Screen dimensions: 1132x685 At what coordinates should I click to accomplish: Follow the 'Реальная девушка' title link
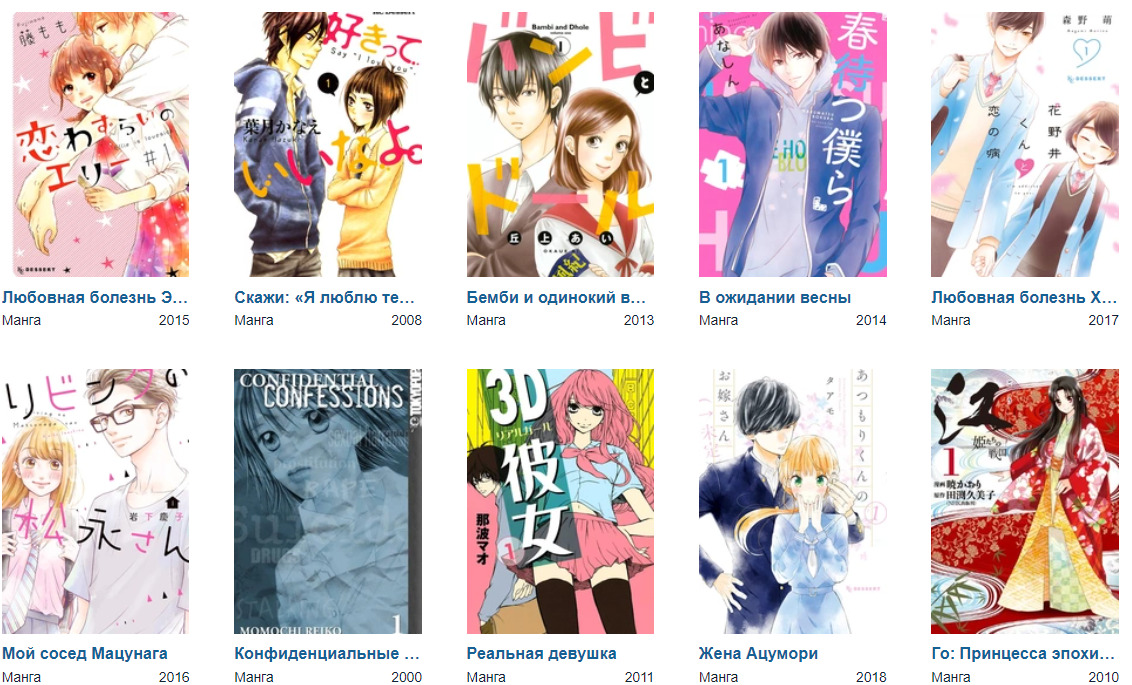click(541, 654)
